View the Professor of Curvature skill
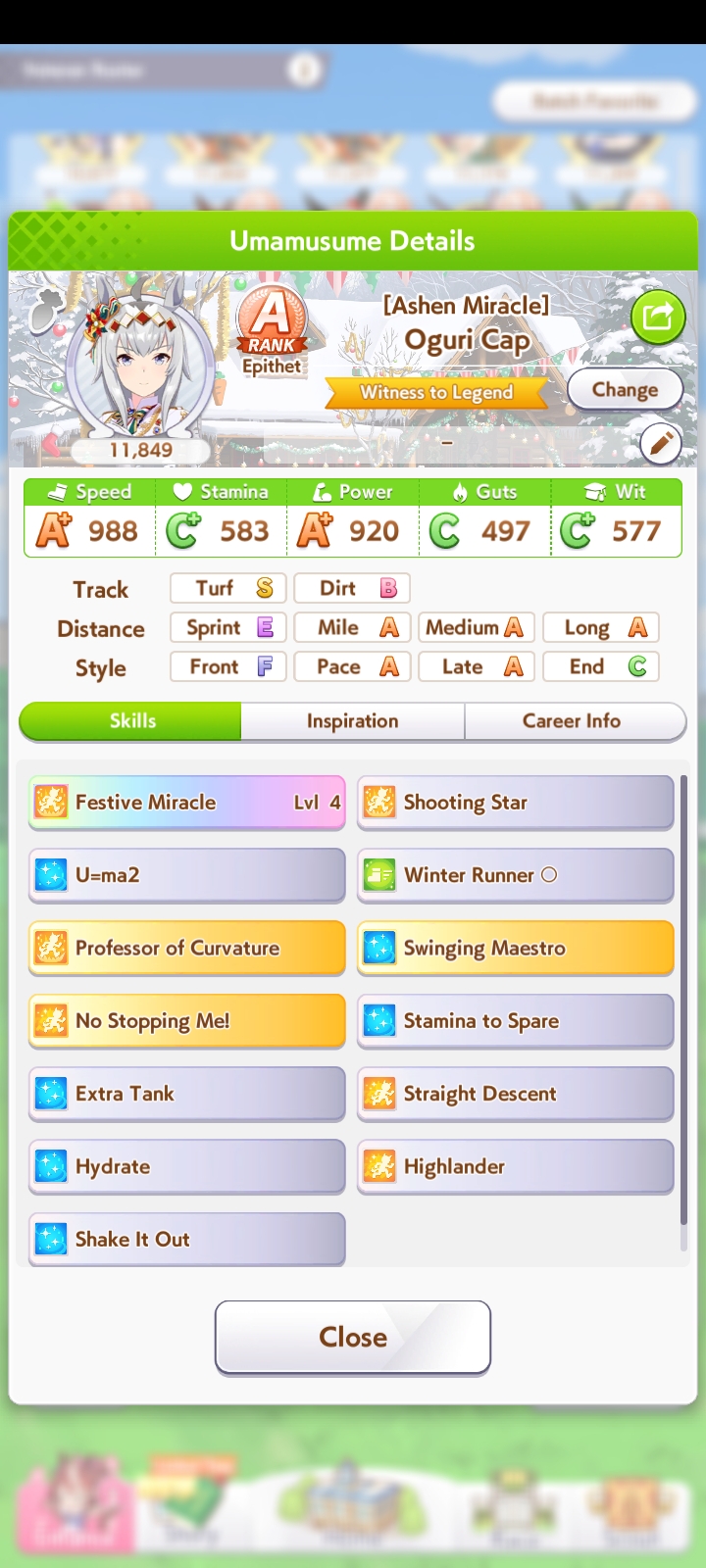The width and height of the screenshot is (706, 1568). tap(186, 948)
